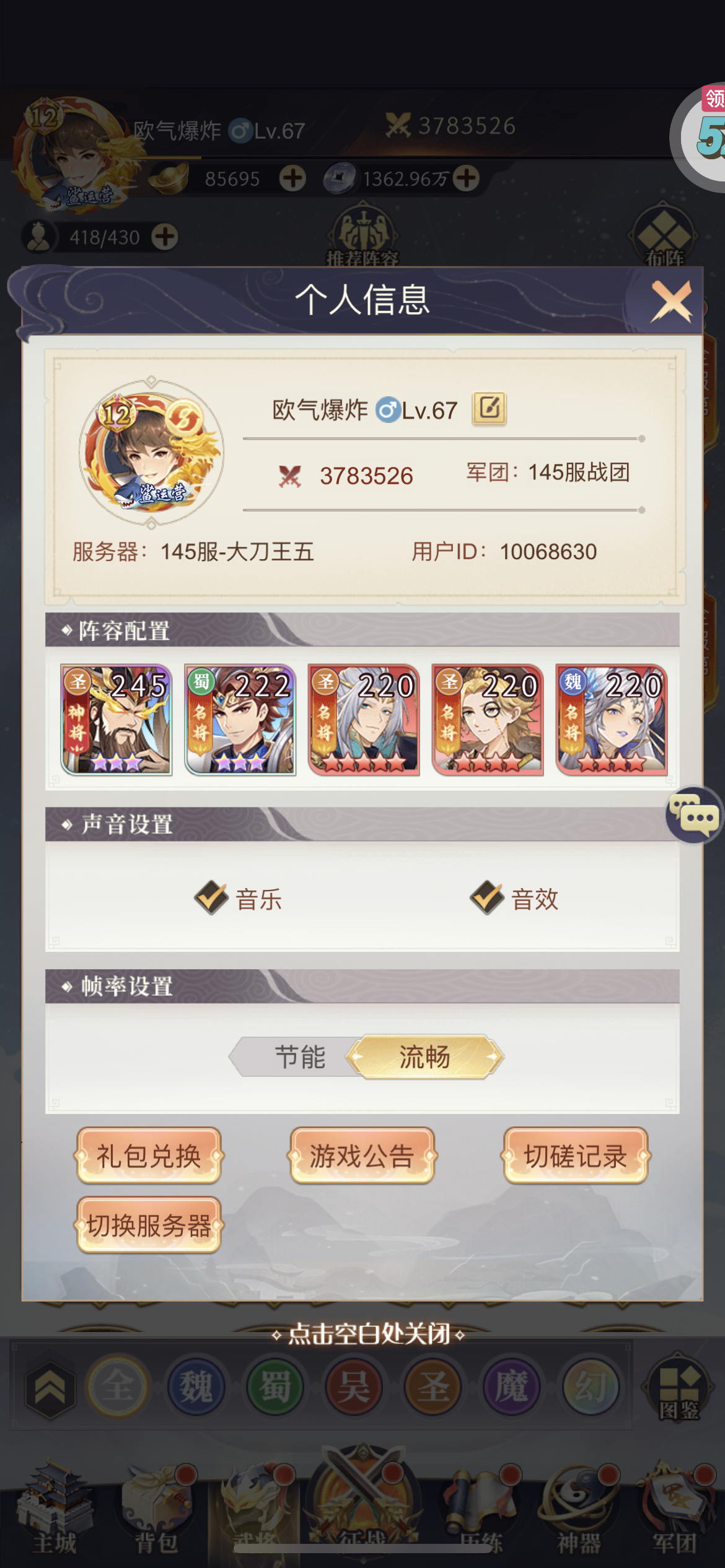Select 流畅 frame rate mode
The image size is (725, 1568).
pyautogui.click(x=425, y=1056)
